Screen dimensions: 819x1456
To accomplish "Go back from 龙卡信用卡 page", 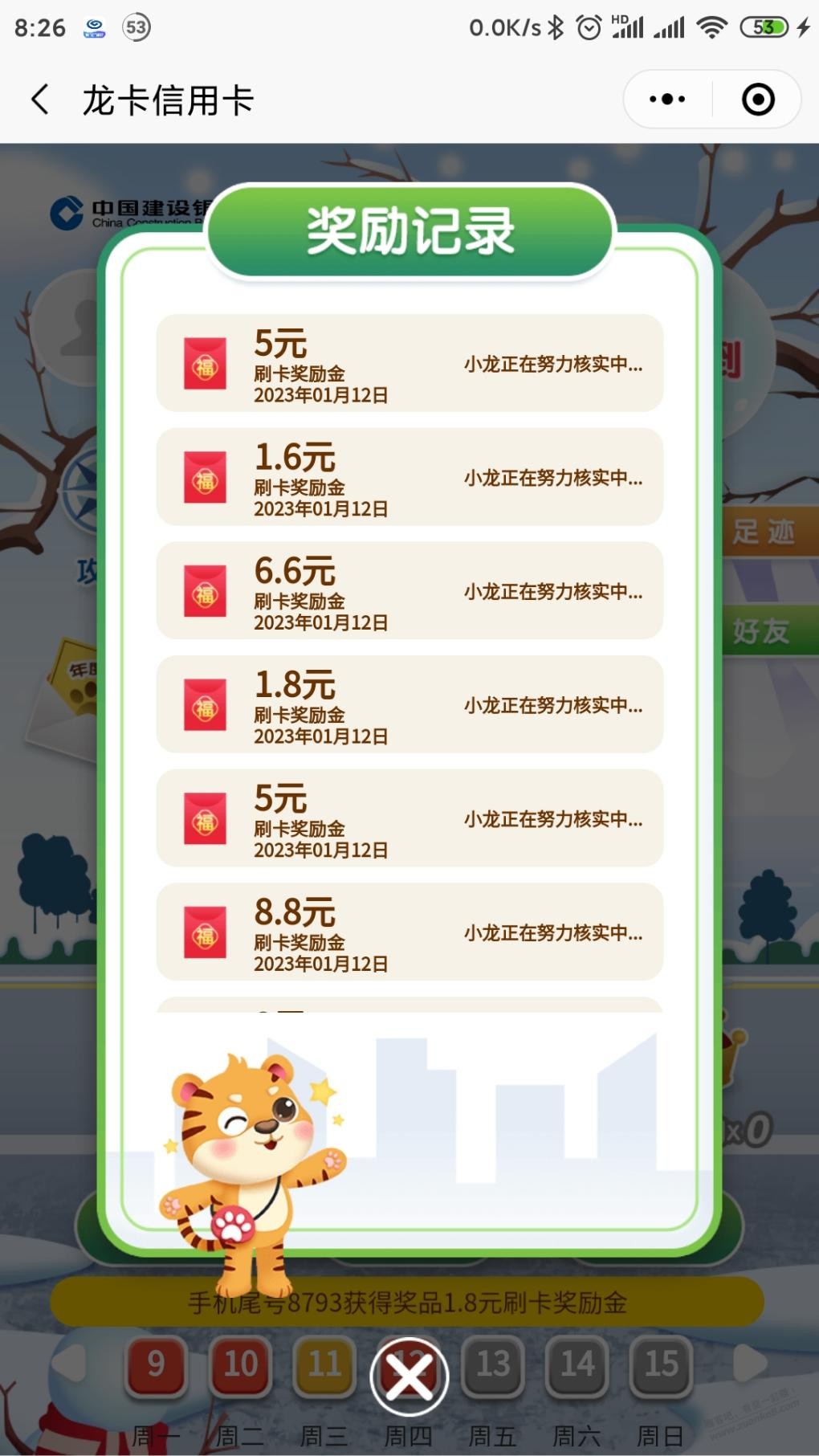I will [x=40, y=100].
